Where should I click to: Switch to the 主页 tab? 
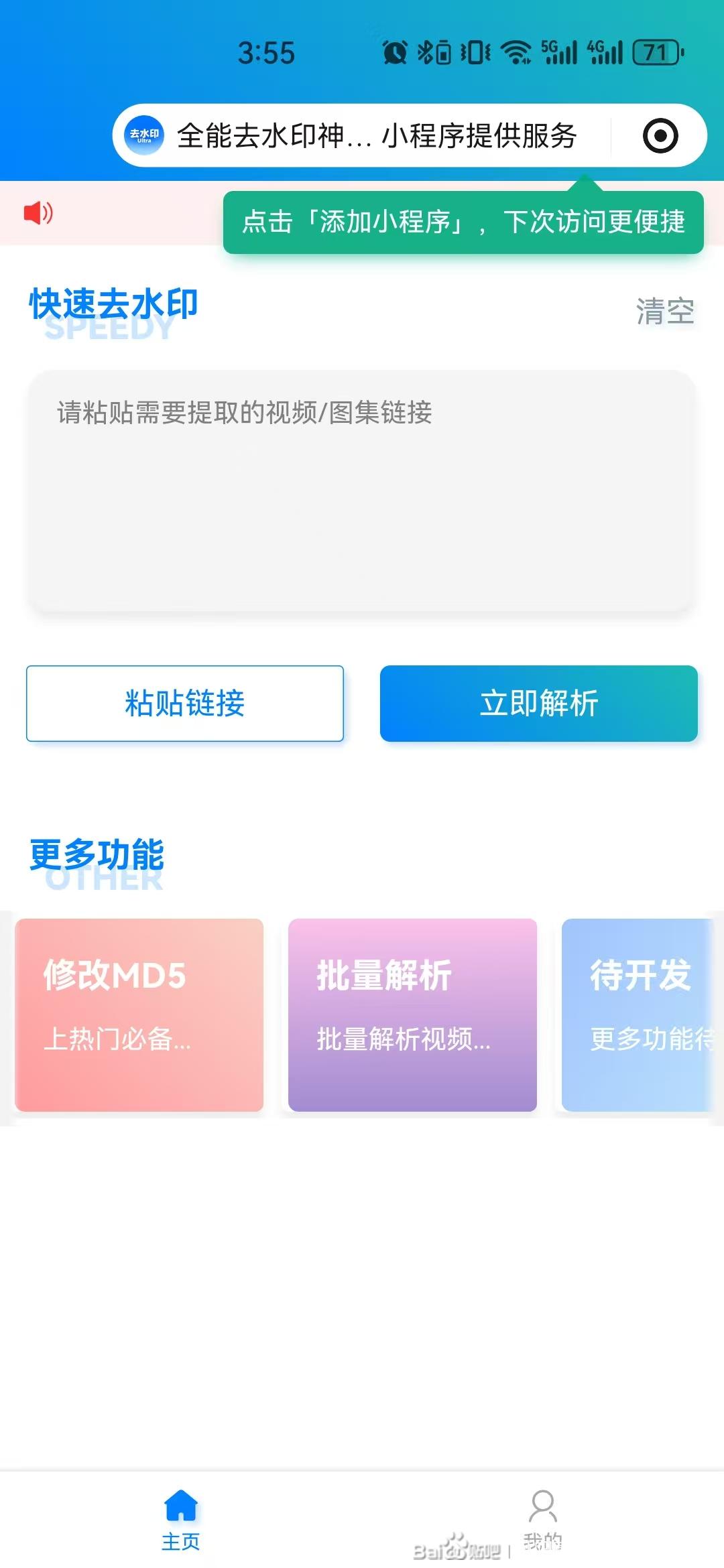pos(181,1520)
